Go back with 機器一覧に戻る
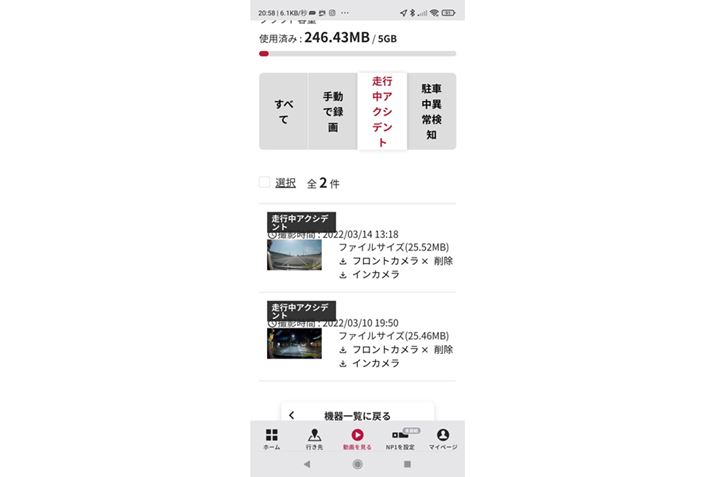The height and width of the screenshot is (477, 715). (357, 415)
